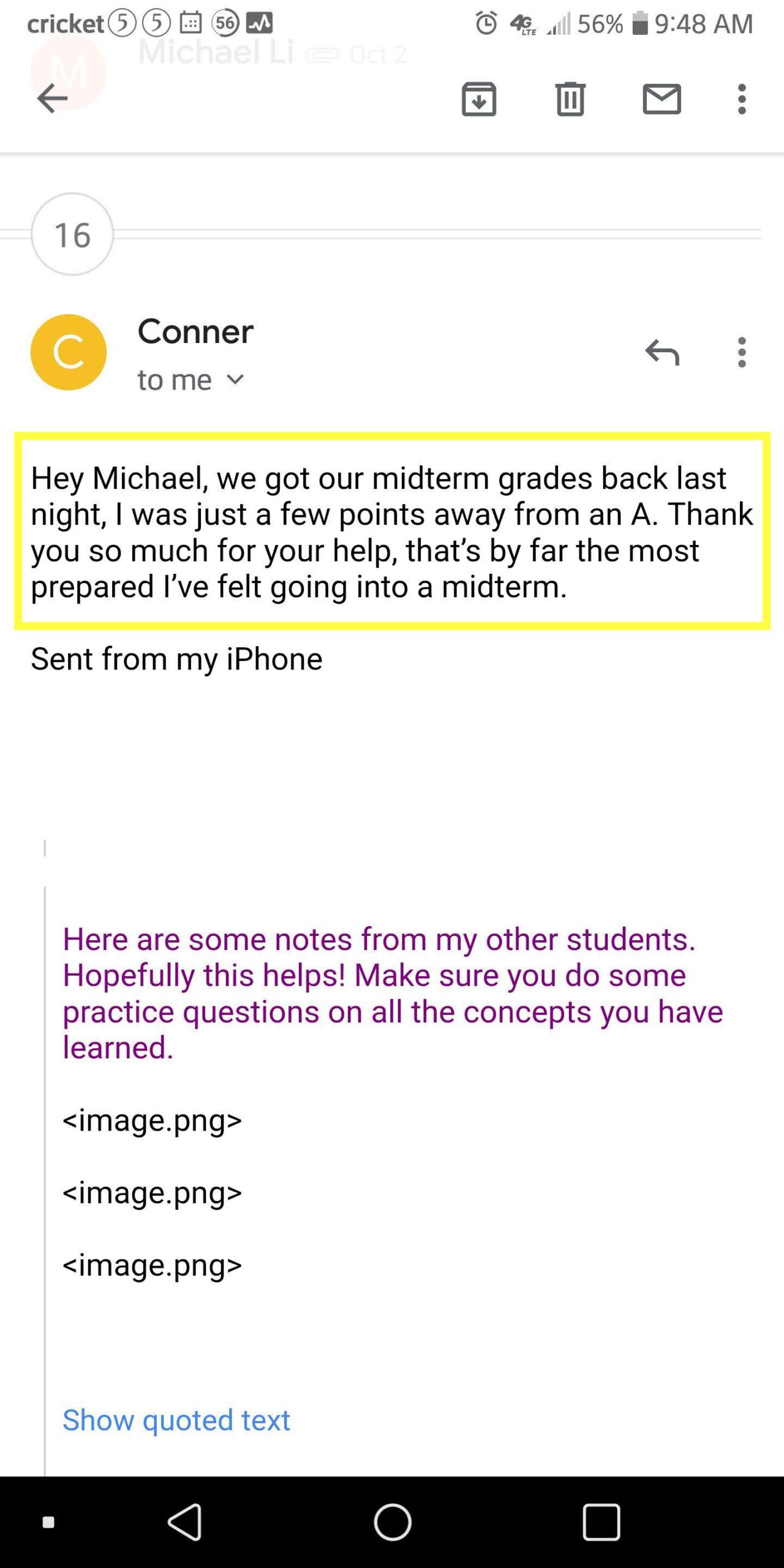Mark the conversation as unread
Viewport: 784px width, 1568px height.
[661, 99]
